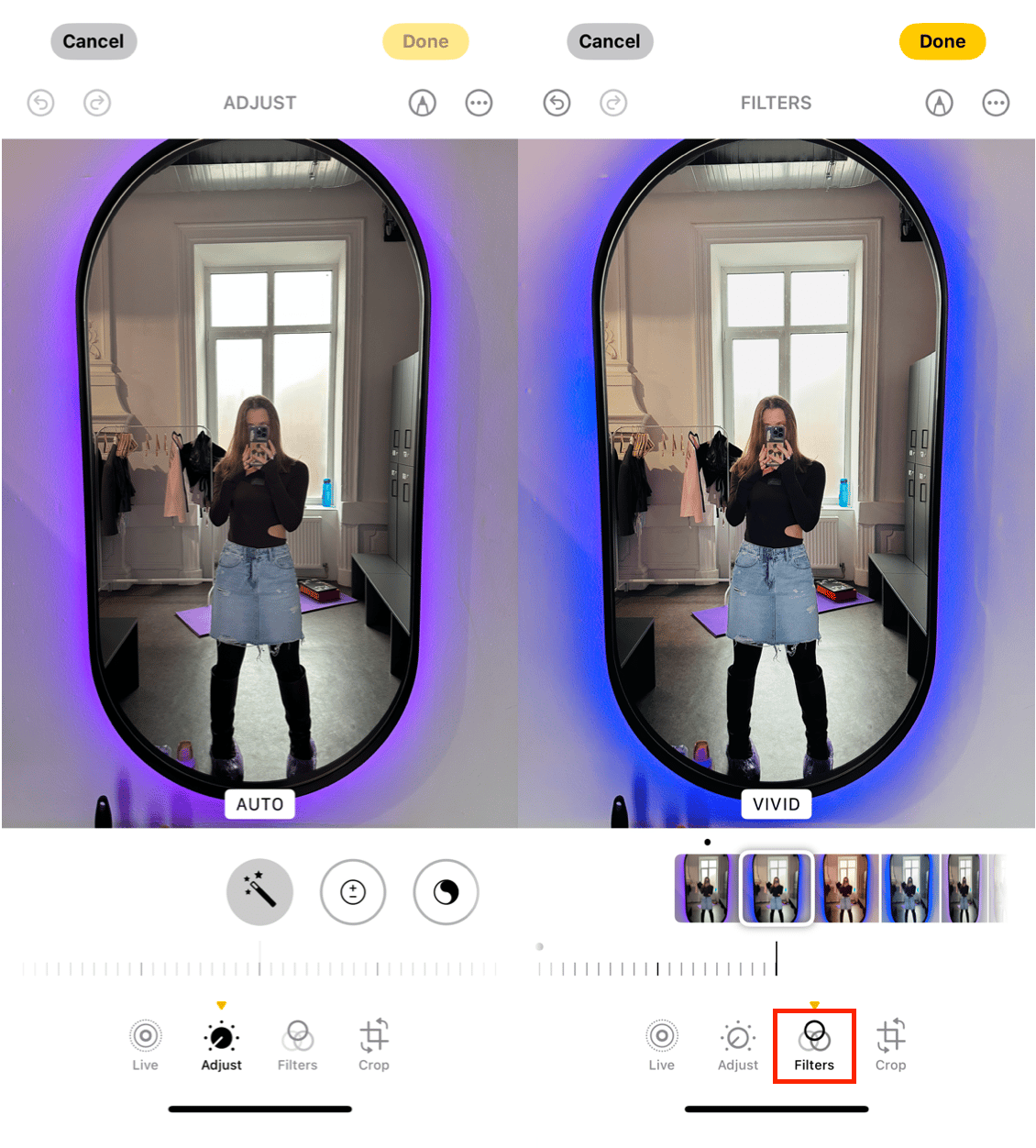1036x1148 pixels.
Task: Open the Crop tab on the Filters screen
Action: [890, 1045]
